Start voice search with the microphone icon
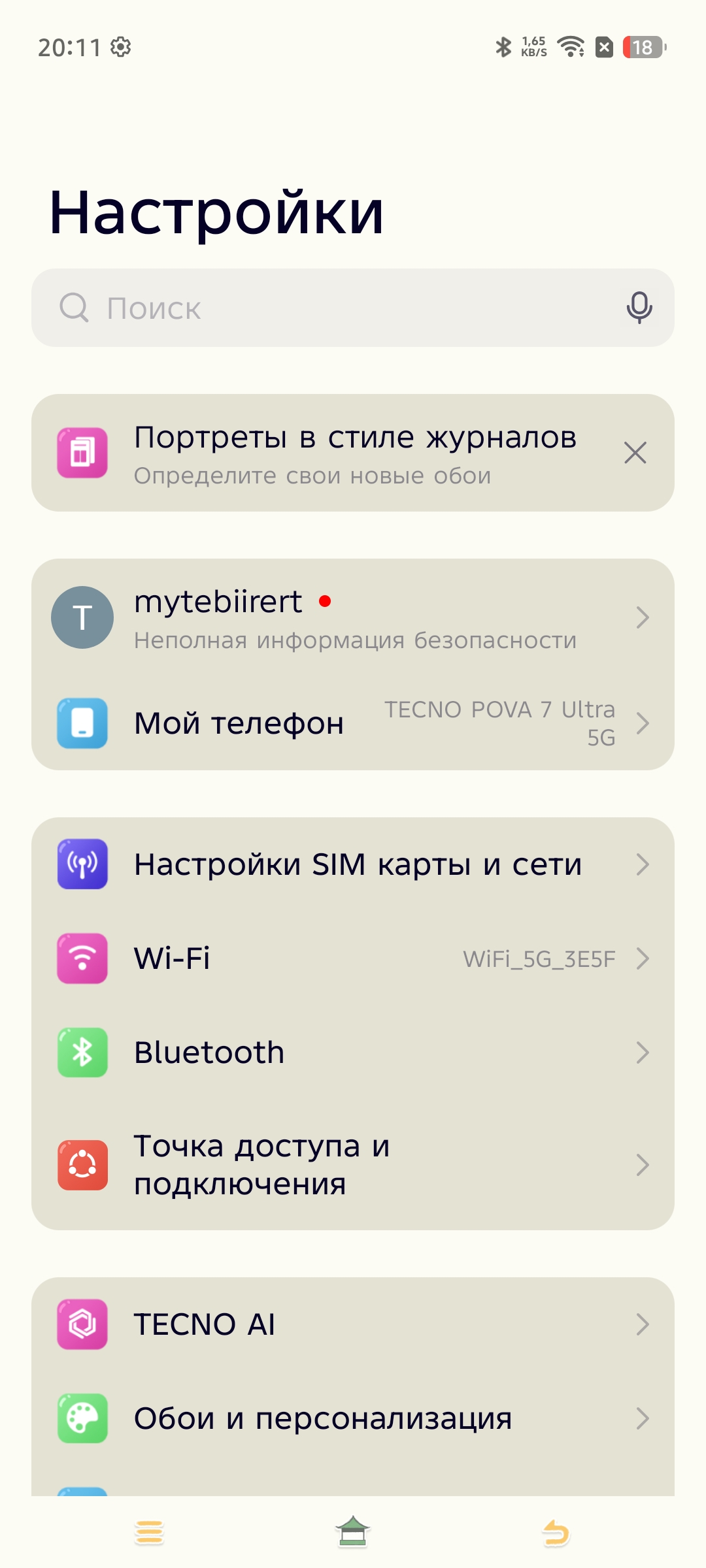This screenshot has height=1568, width=706. click(x=639, y=308)
